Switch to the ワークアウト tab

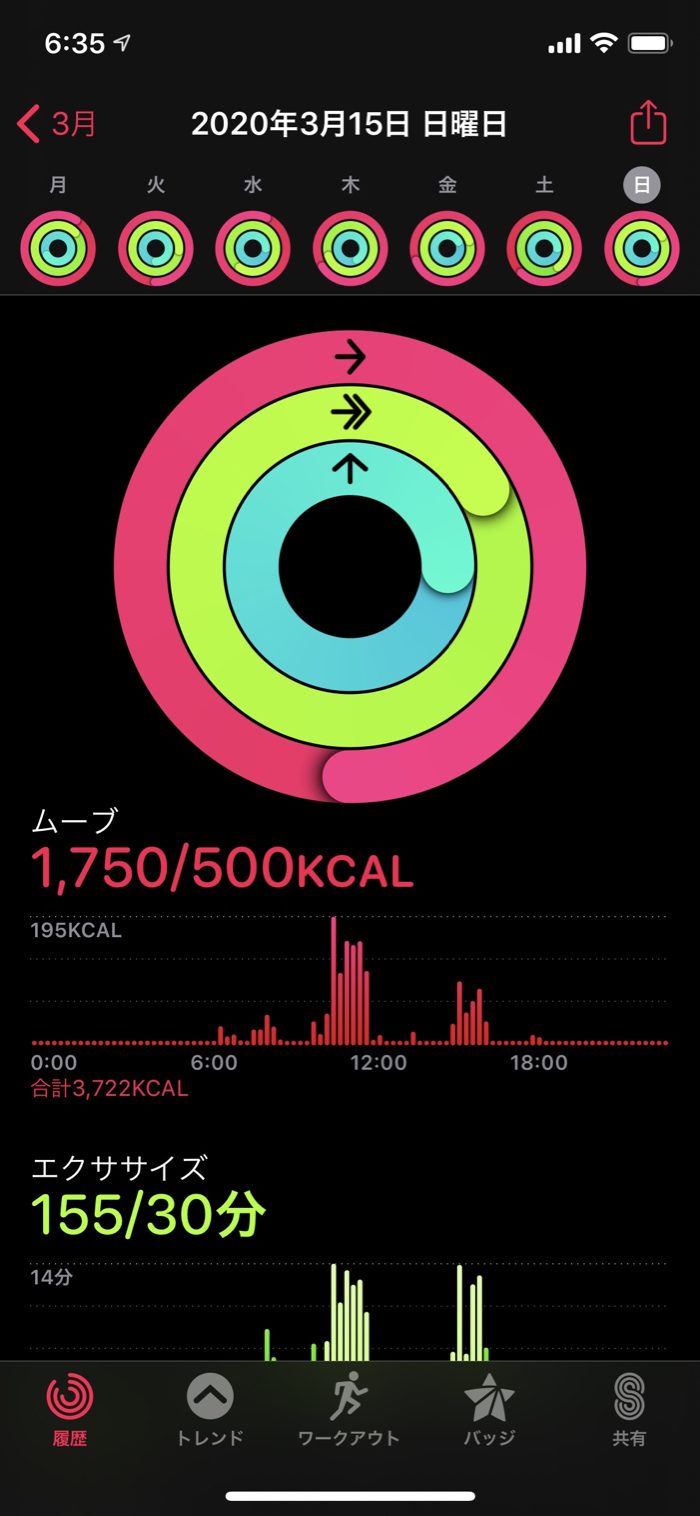pos(349,1410)
